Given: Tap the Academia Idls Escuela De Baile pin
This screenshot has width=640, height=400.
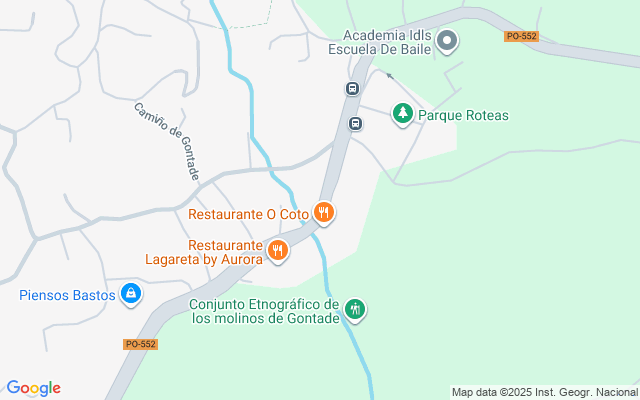Looking at the screenshot, I should point(448,41).
